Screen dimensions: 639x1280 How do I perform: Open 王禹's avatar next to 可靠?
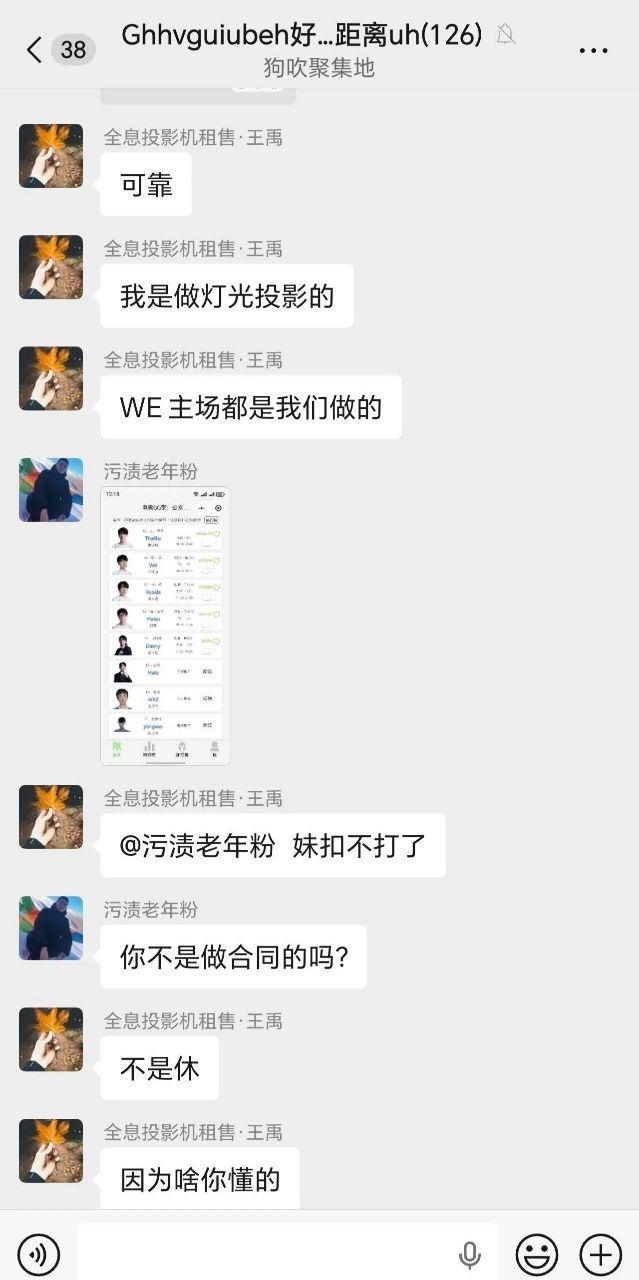tap(51, 156)
